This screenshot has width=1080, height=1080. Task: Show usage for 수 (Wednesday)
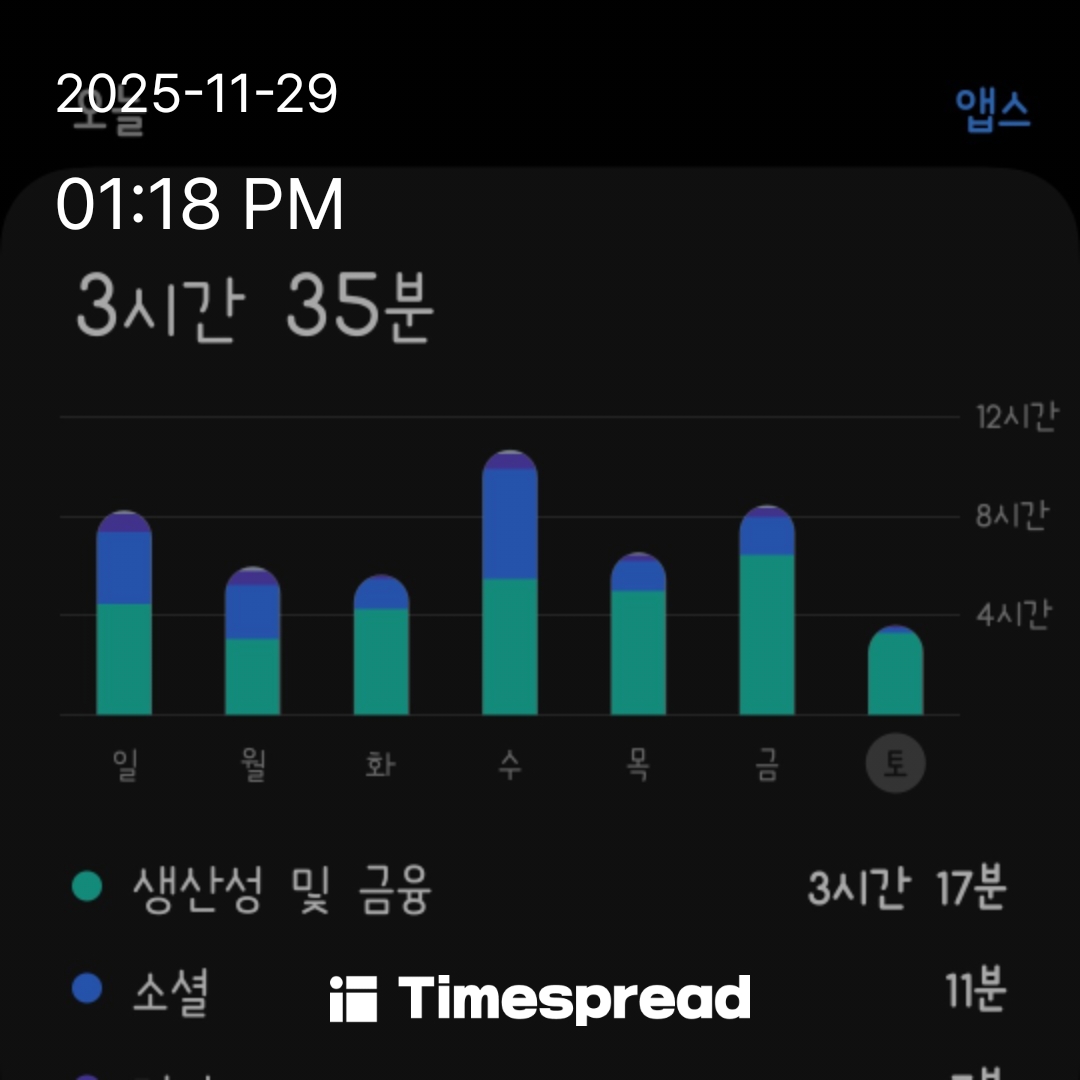click(x=510, y=766)
